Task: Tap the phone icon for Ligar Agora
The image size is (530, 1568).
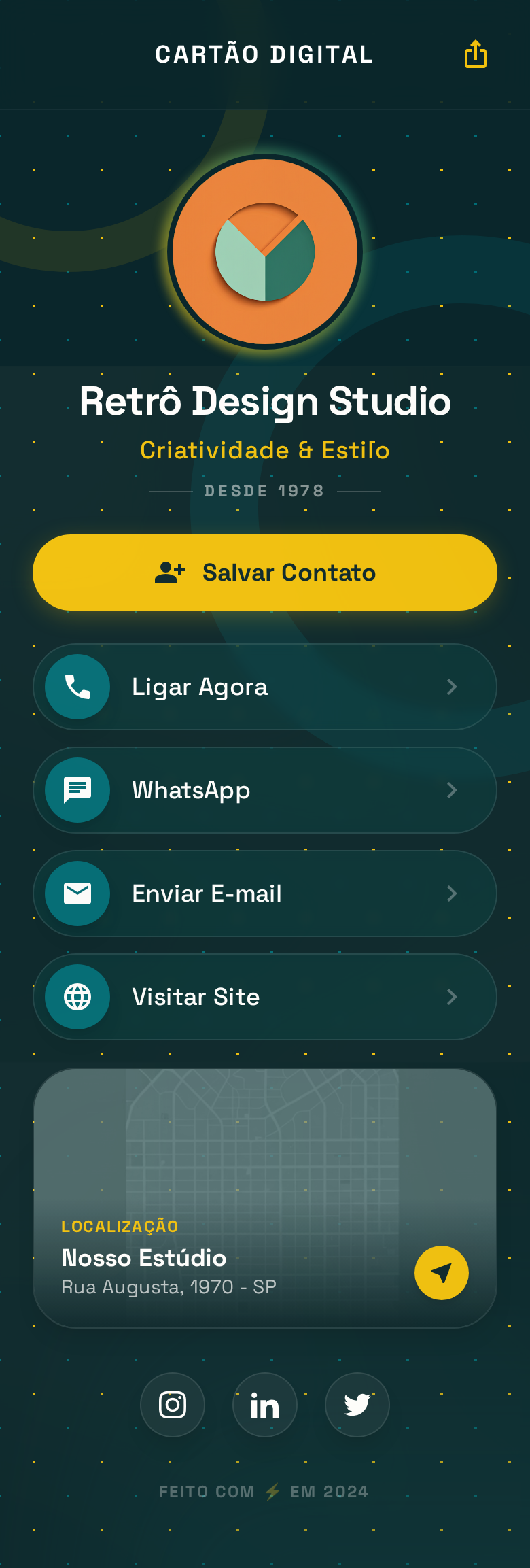Action: tap(76, 687)
